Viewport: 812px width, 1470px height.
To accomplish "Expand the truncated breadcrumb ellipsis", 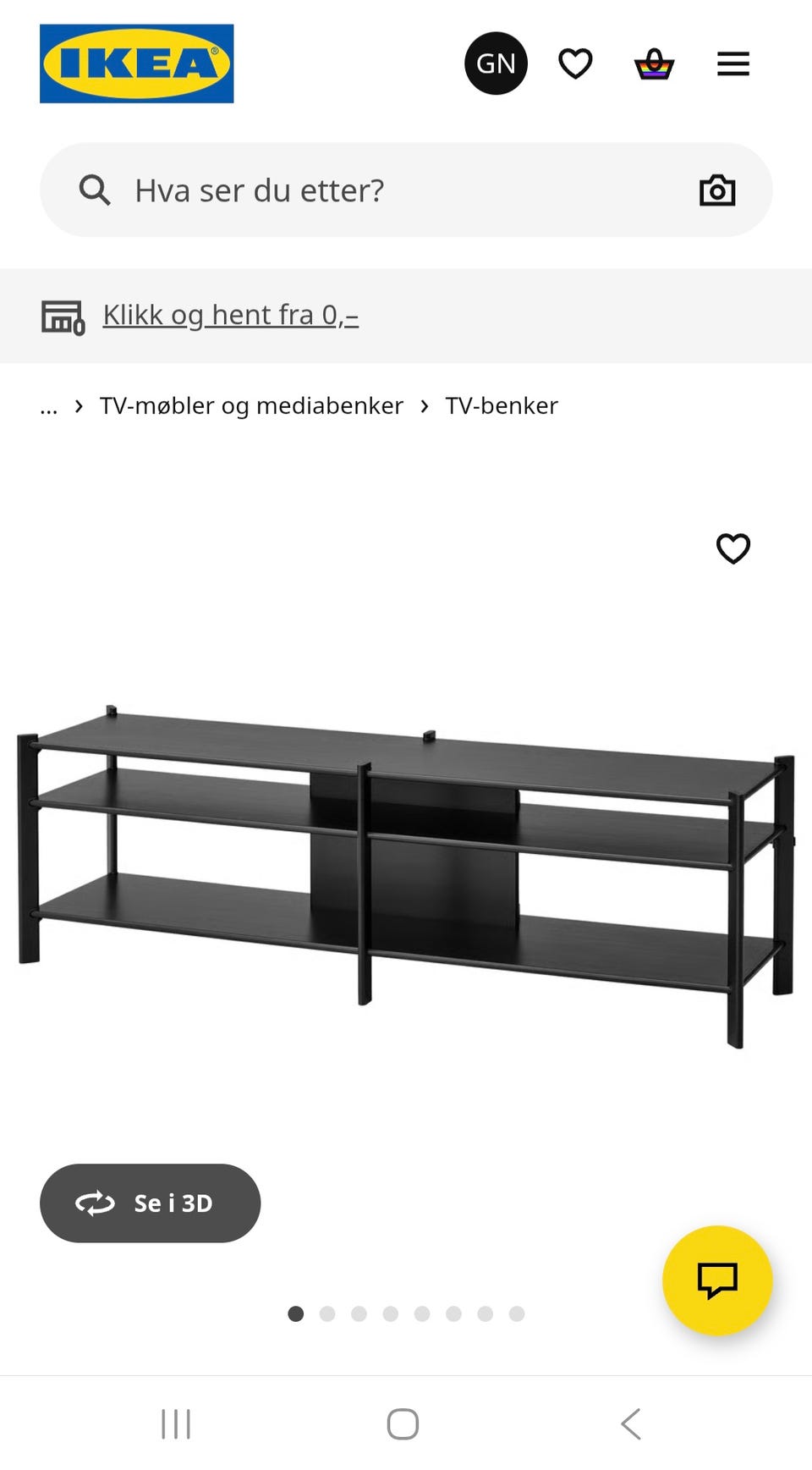I will (x=48, y=406).
